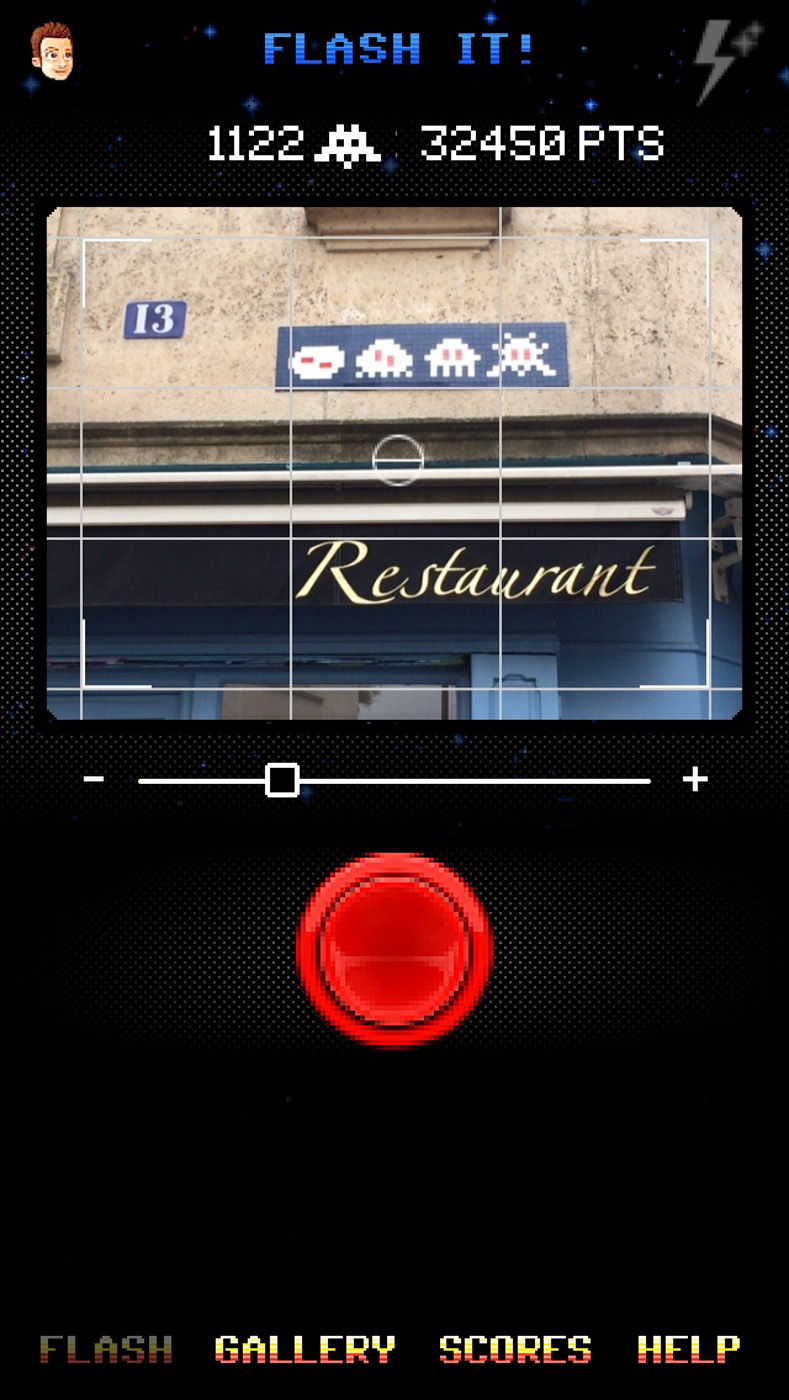The image size is (789, 1400).
Task: Tap the big red flash button
Action: pyautogui.click(x=395, y=949)
